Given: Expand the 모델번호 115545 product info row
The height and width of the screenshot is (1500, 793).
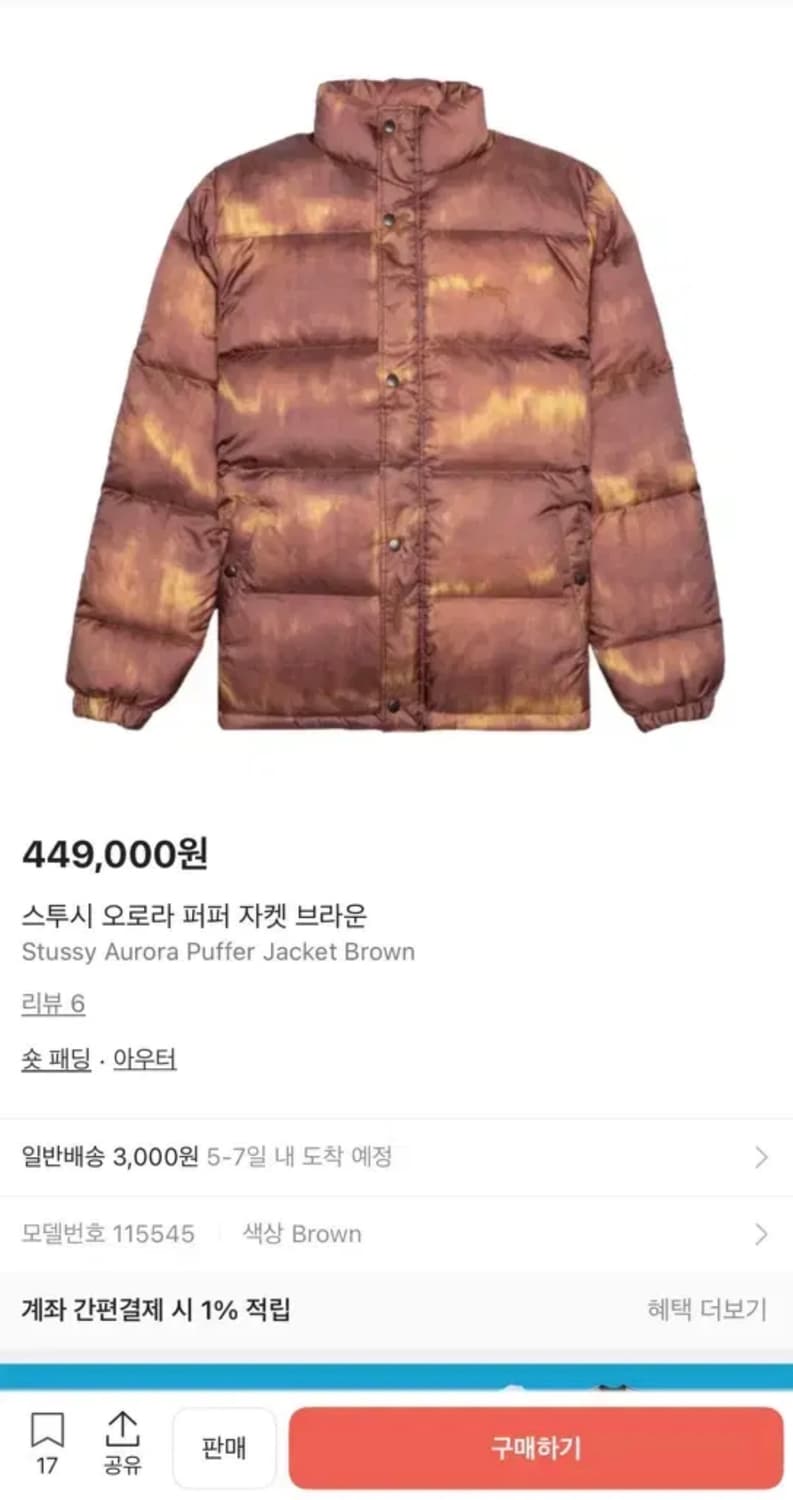Looking at the screenshot, I should click(396, 1233).
